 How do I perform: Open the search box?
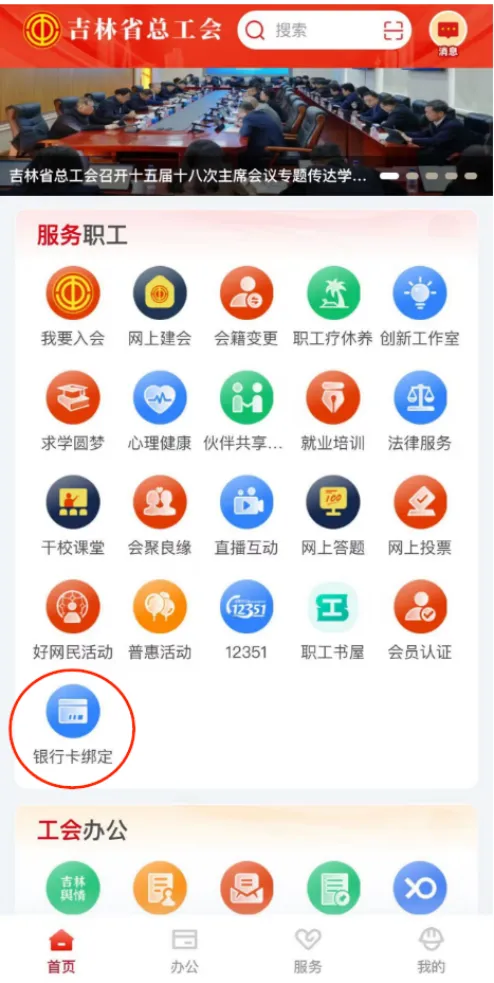pyautogui.click(x=324, y=30)
